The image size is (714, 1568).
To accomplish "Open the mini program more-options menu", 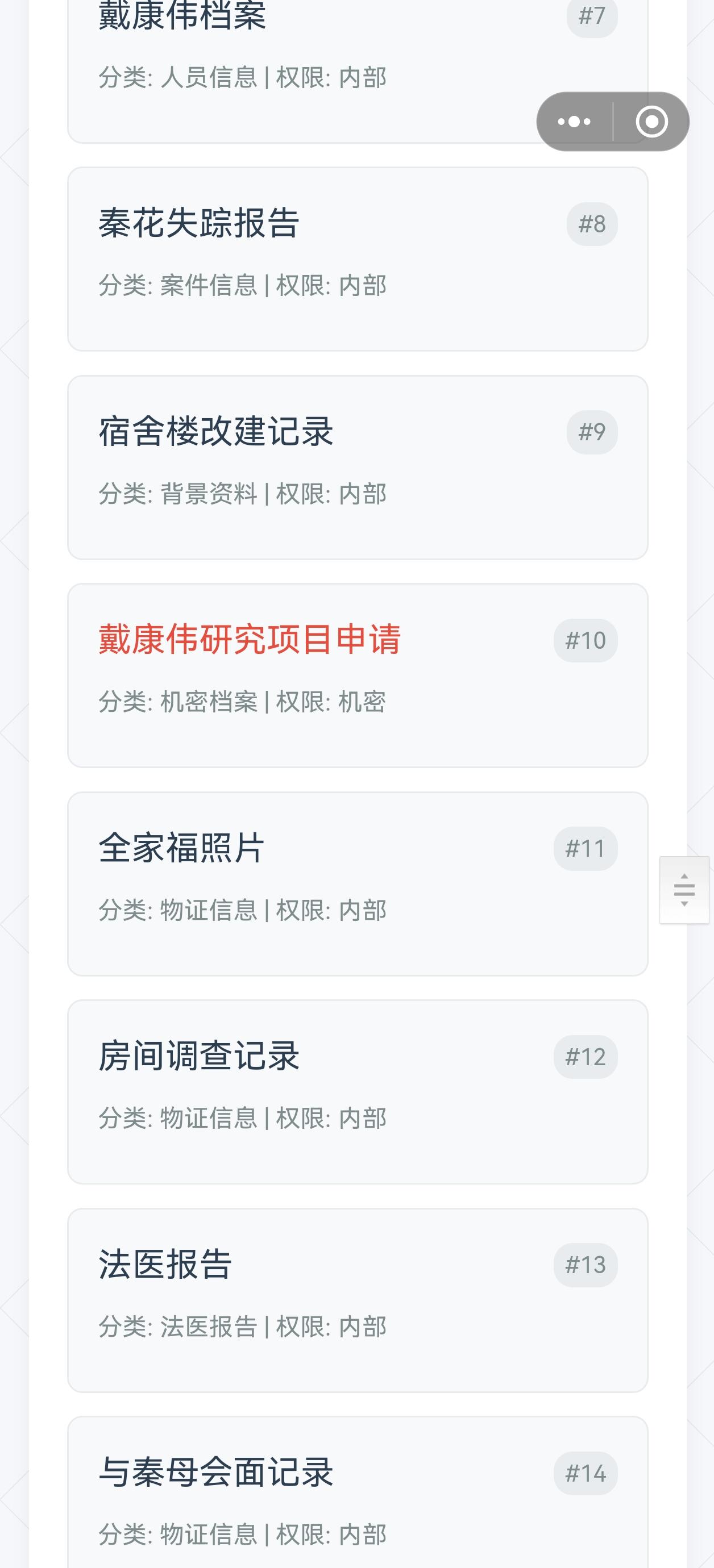I will (574, 122).
